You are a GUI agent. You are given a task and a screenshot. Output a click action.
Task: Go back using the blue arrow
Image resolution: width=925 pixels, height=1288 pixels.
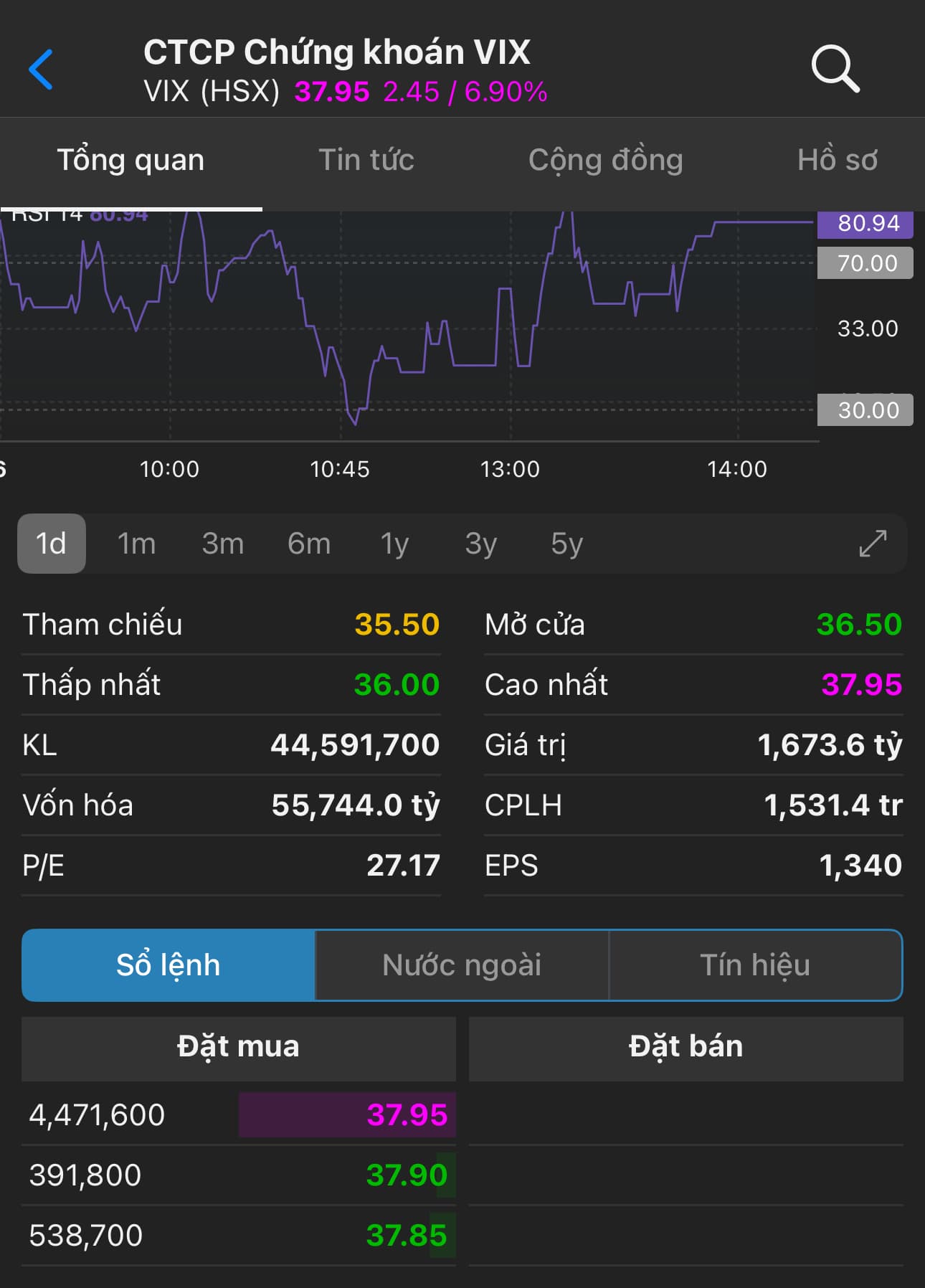coord(41,70)
